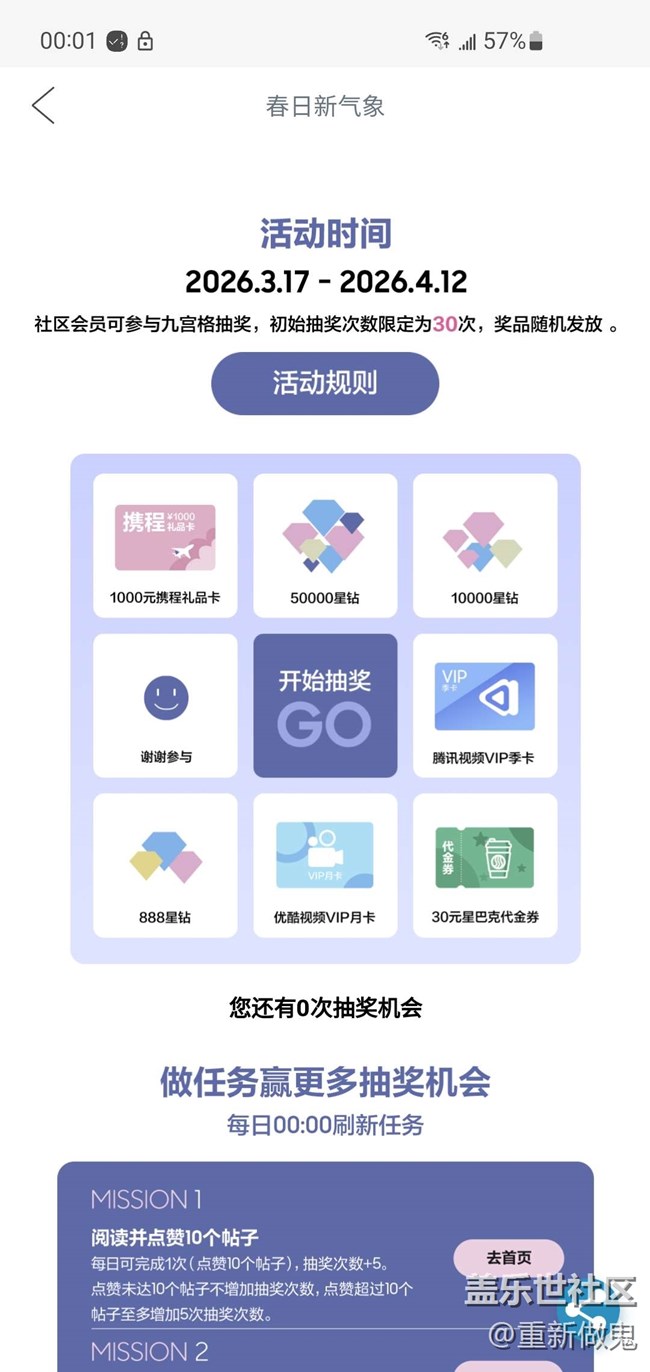Start the lottery with 开始抽奖 GO
This screenshot has width=650, height=1372.
(x=325, y=705)
